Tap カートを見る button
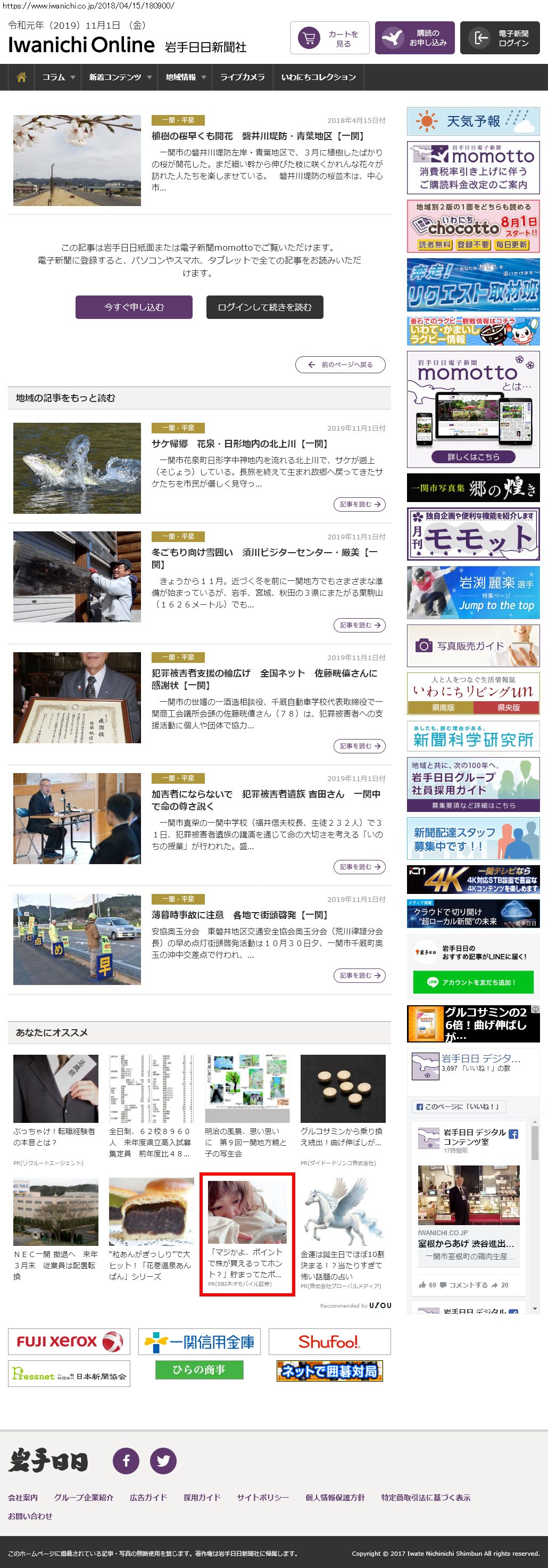This screenshot has height=1568, width=548. (329, 38)
